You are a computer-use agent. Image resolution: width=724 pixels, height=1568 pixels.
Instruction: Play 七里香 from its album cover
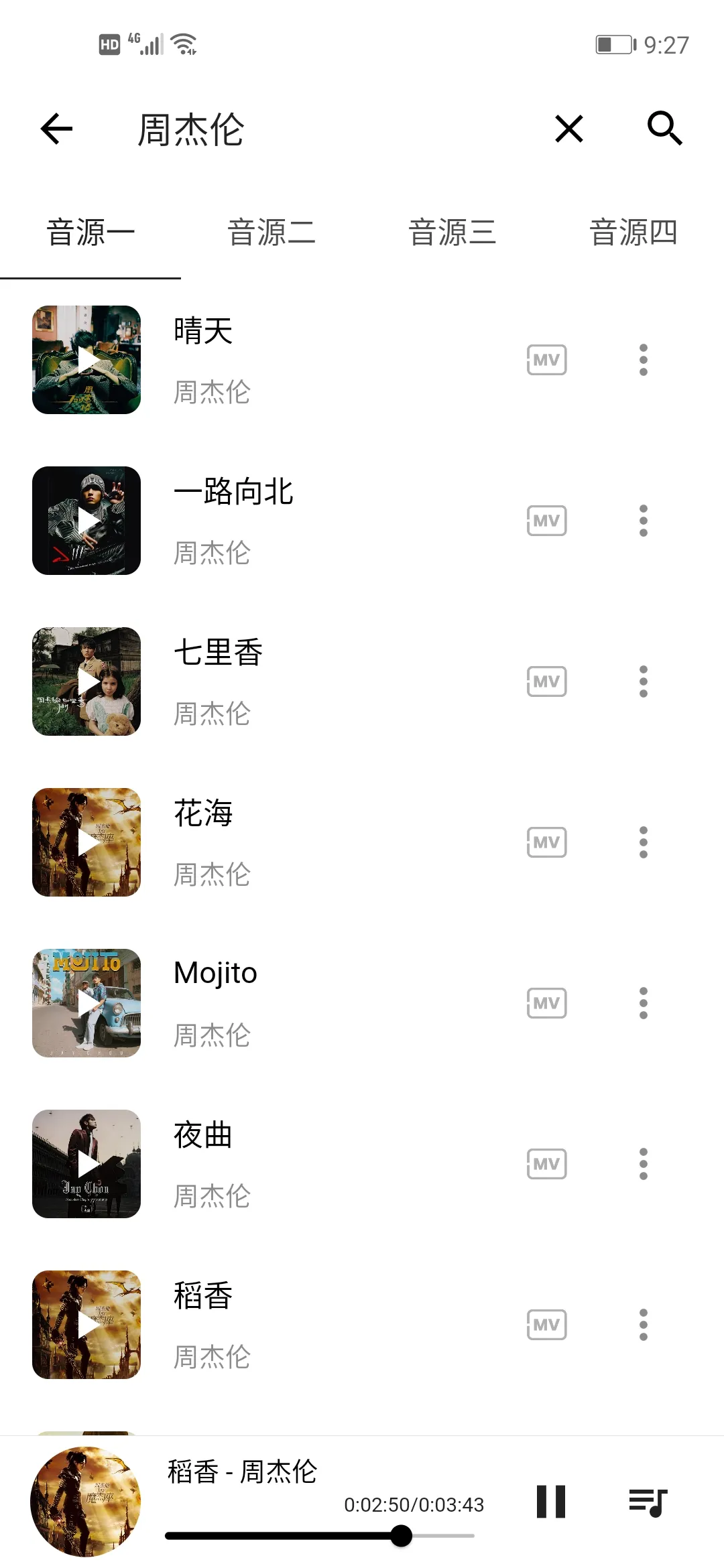click(86, 681)
